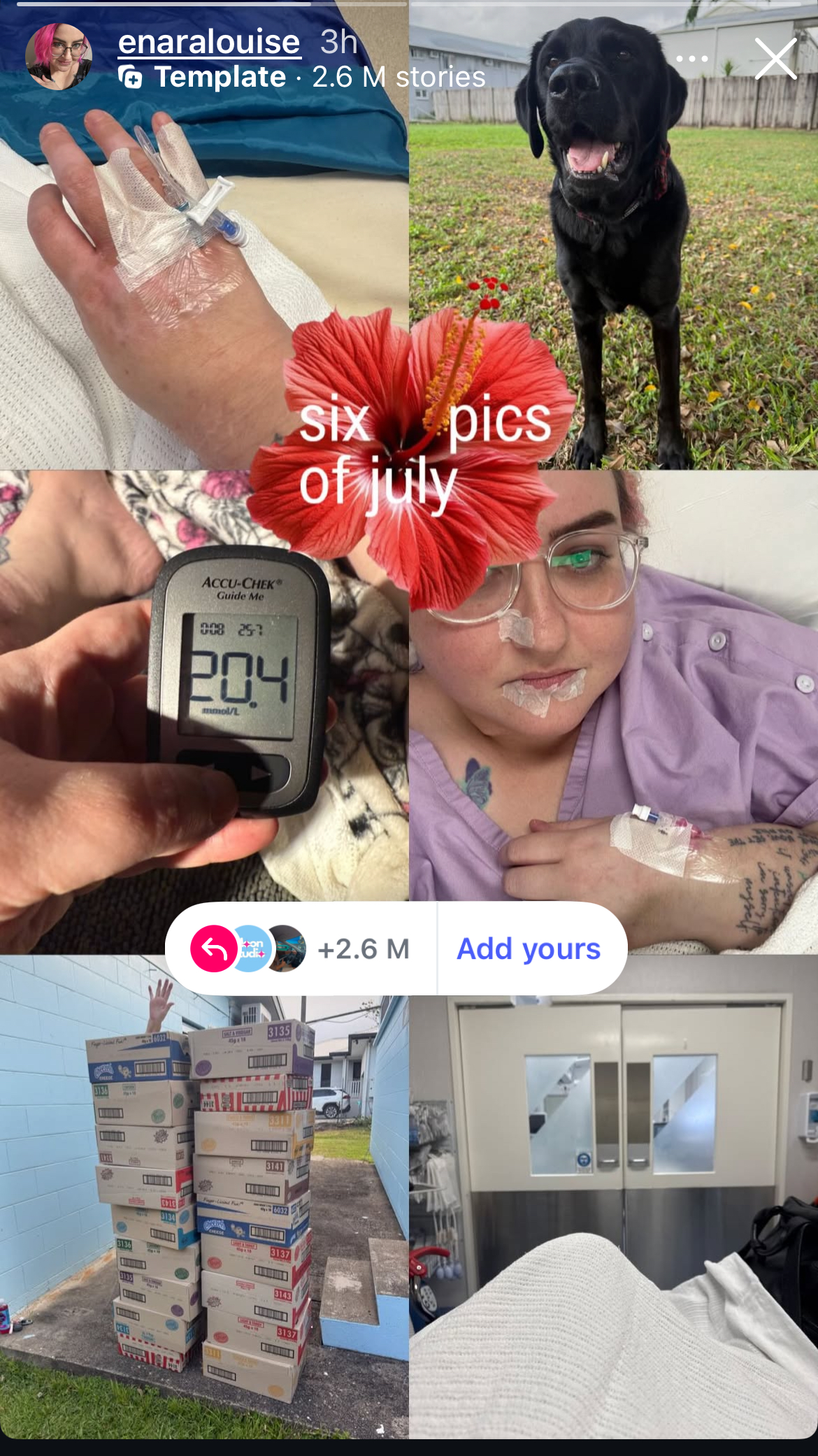
Task: Close the story viewer
Action: (x=775, y=59)
